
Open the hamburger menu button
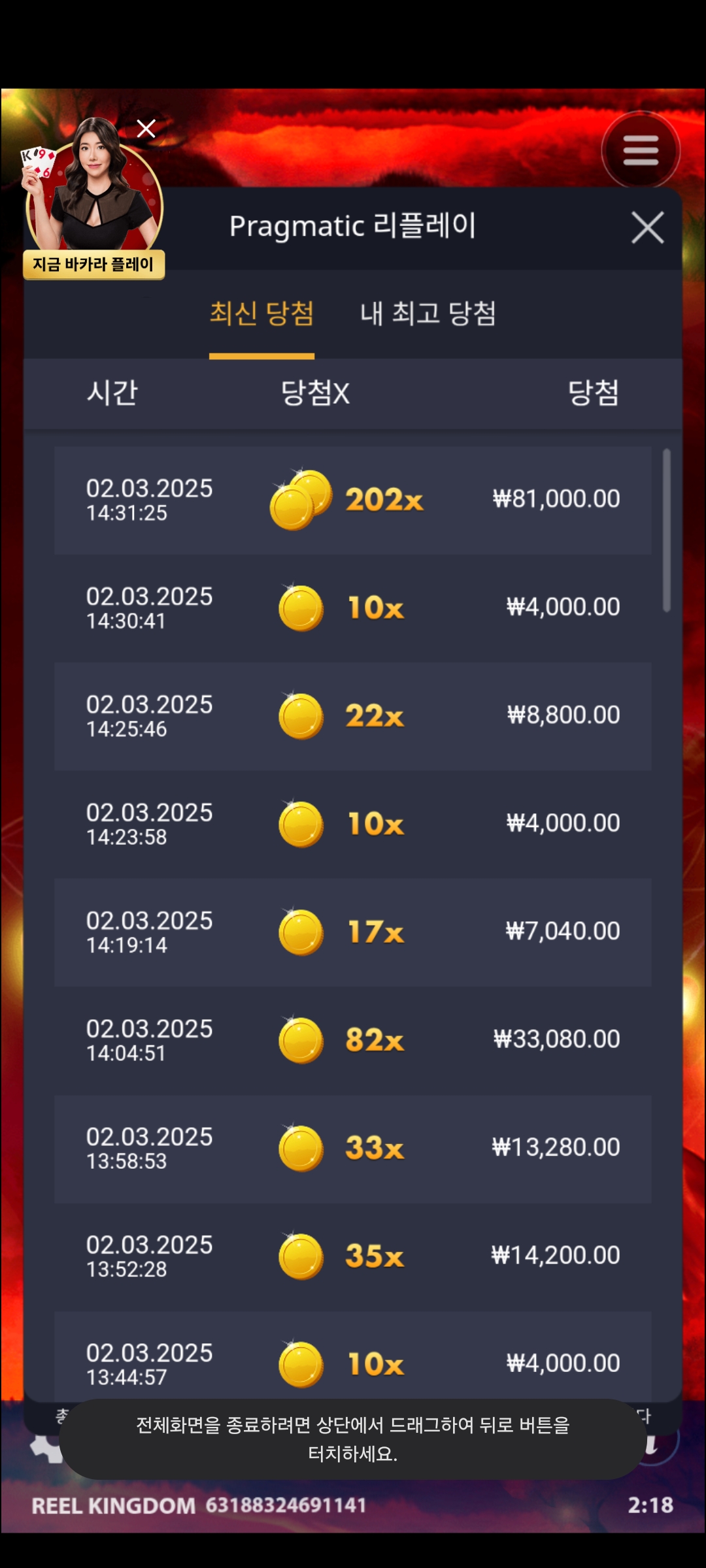641,151
